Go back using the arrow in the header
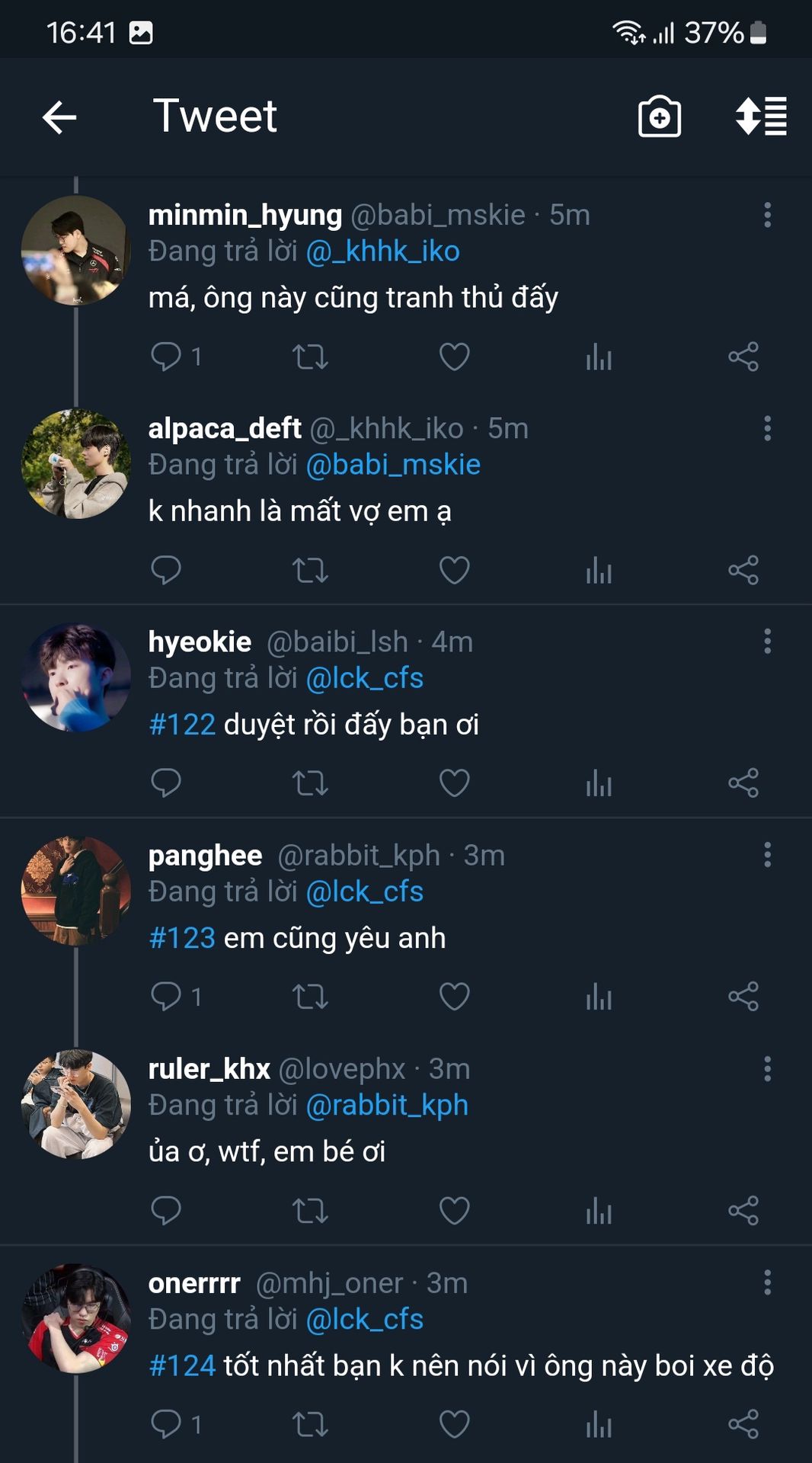812x1463 pixels. tap(59, 117)
